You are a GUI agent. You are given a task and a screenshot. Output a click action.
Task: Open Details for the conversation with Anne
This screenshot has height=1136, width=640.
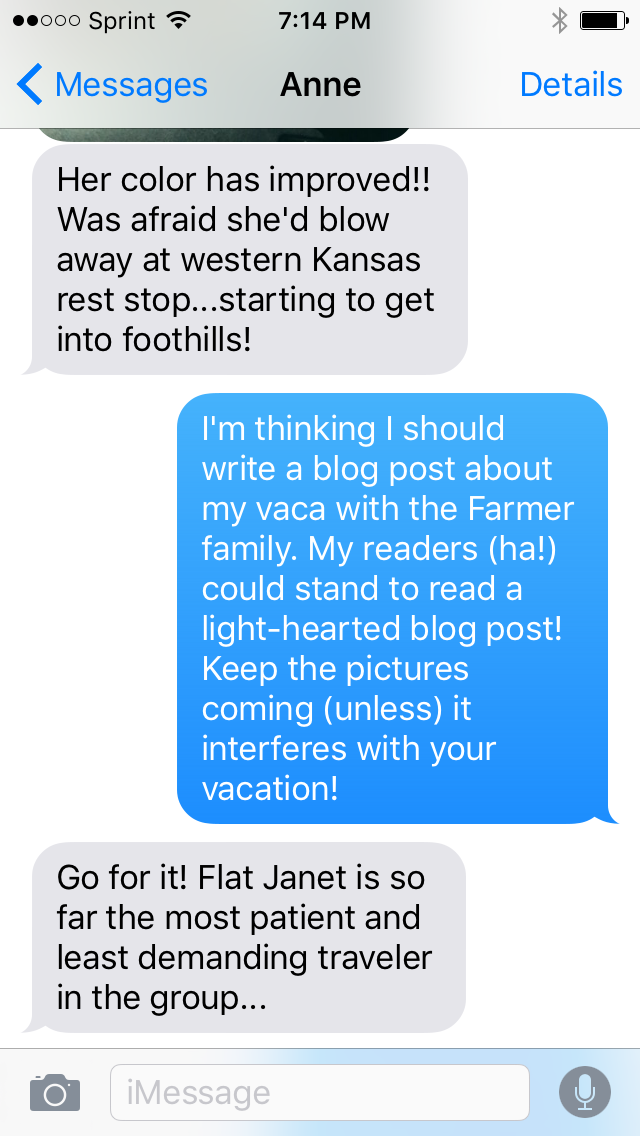click(x=570, y=85)
